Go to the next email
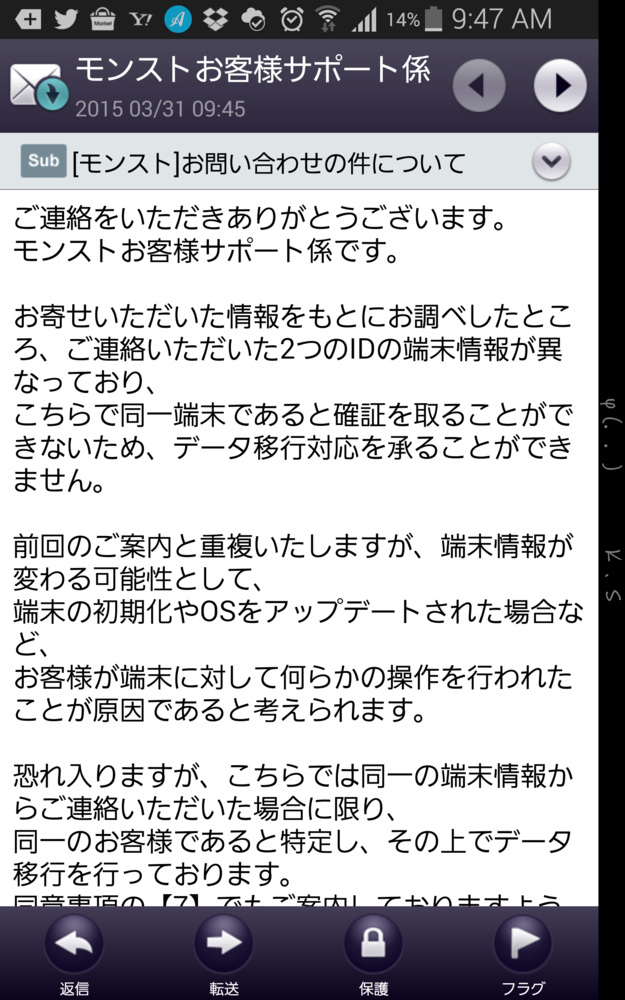 [560, 86]
